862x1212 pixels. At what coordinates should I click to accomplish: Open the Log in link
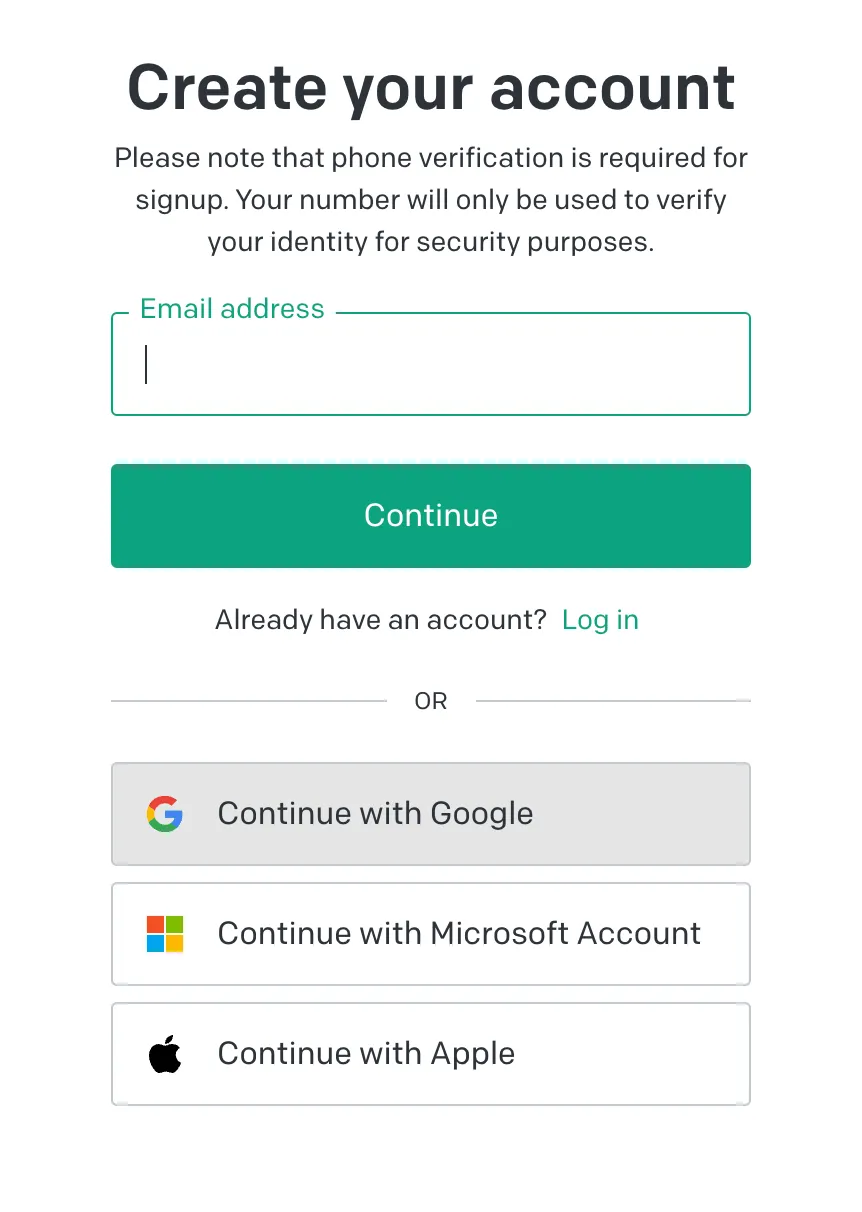600,620
